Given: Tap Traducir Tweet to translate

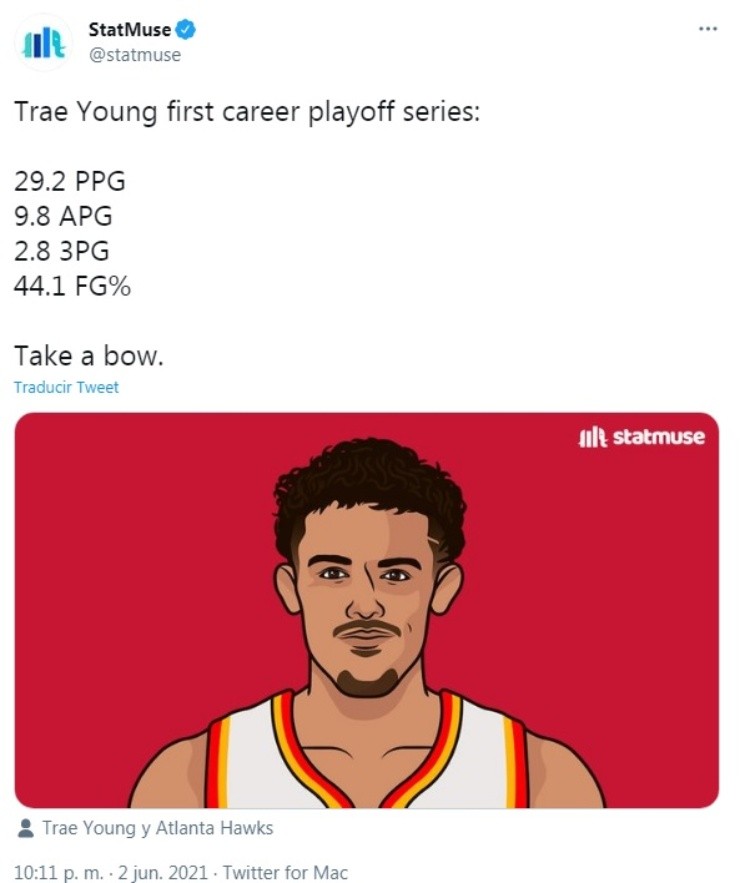Looking at the screenshot, I should pyautogui.click(x=66, y=387).
